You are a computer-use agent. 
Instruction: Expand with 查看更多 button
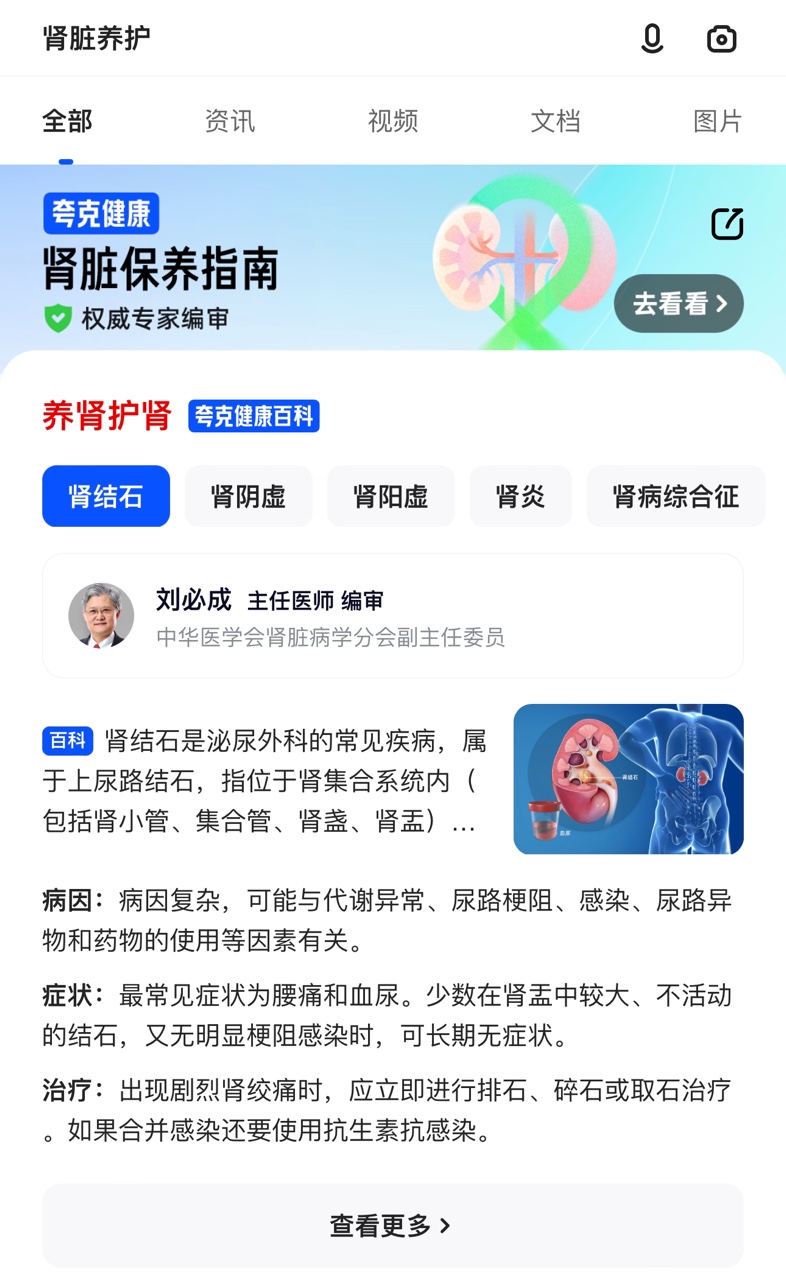tap(392, 1225)
